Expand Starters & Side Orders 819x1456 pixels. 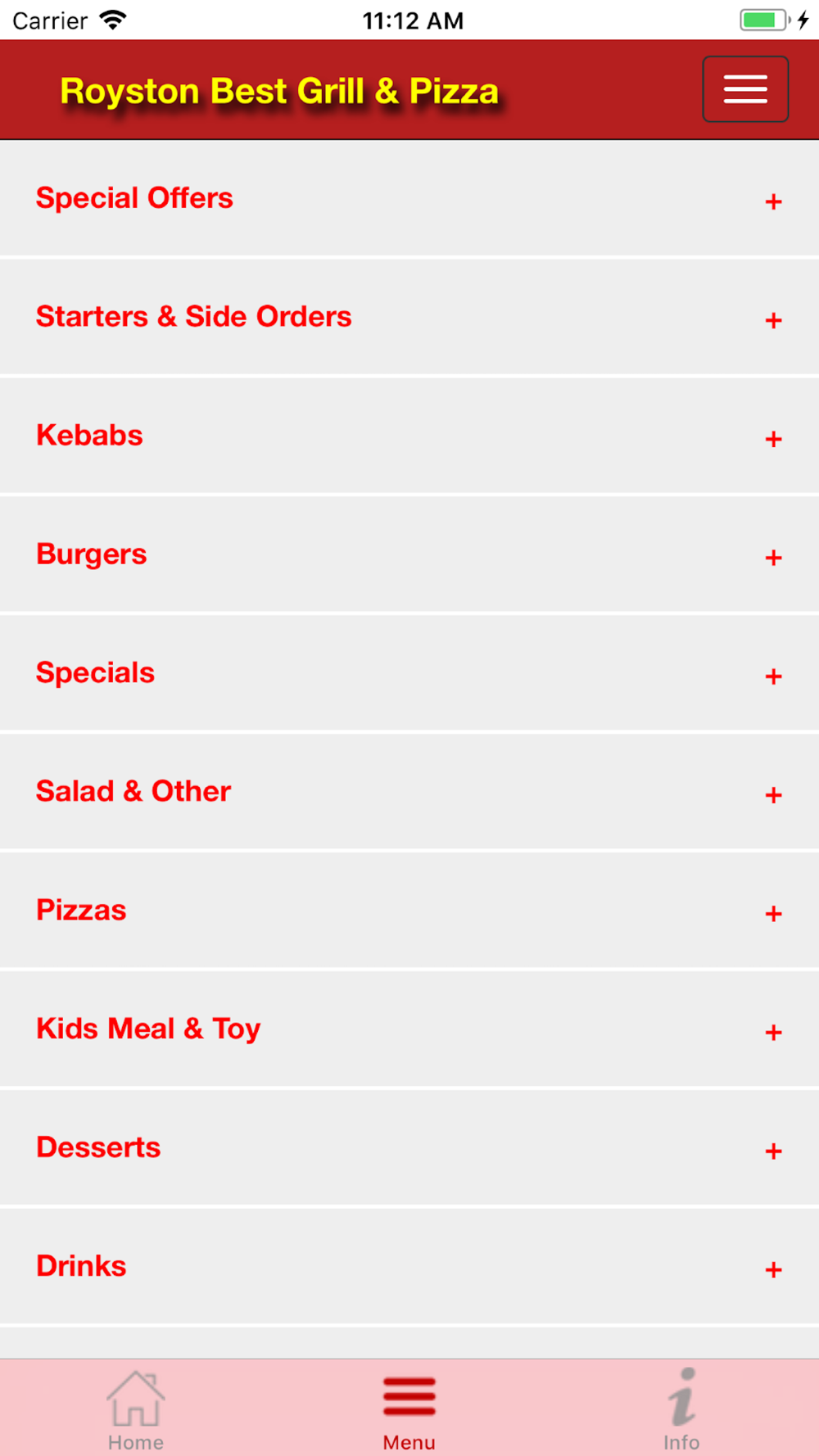click(x=409, y=318)
